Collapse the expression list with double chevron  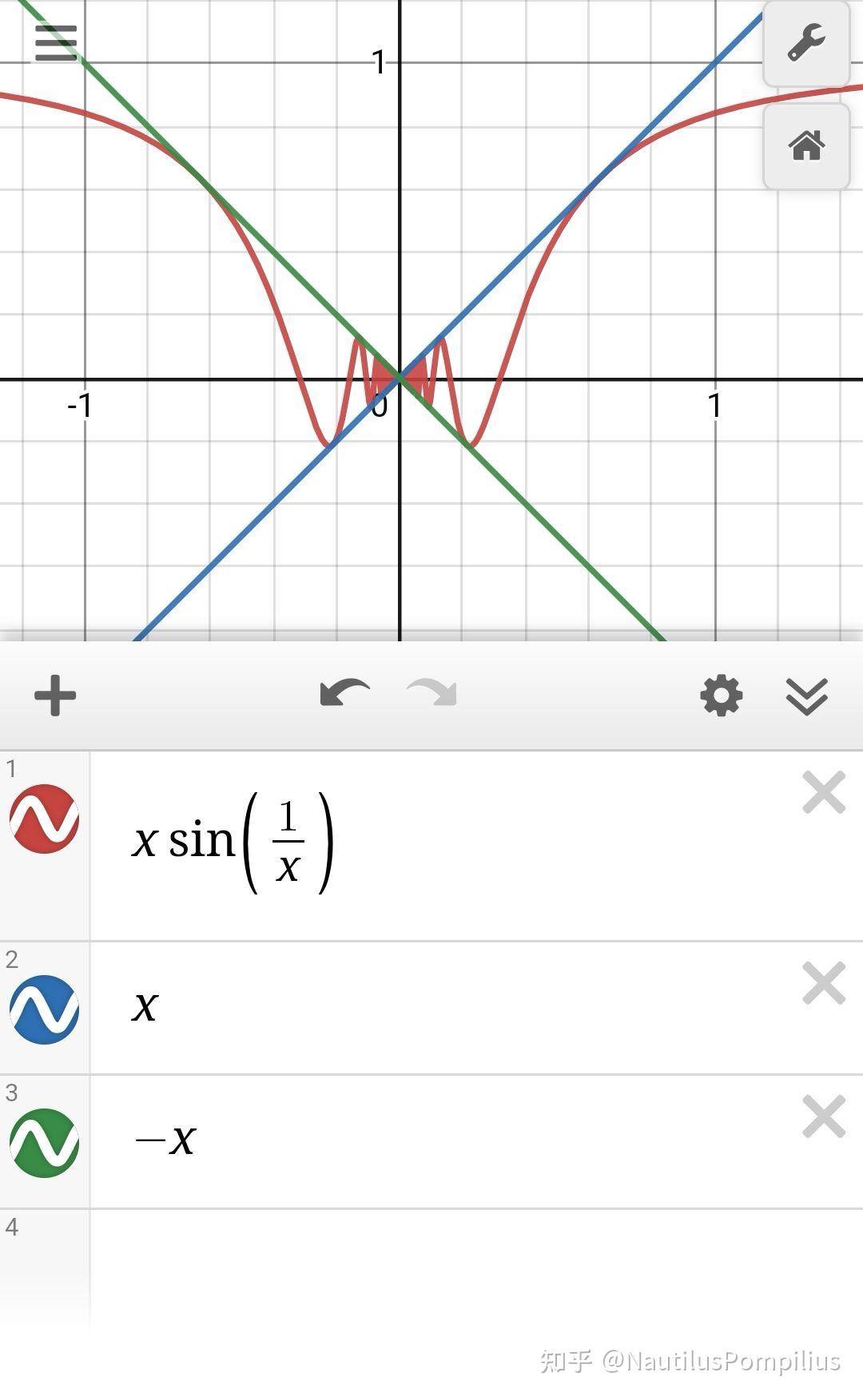(807, 696)
